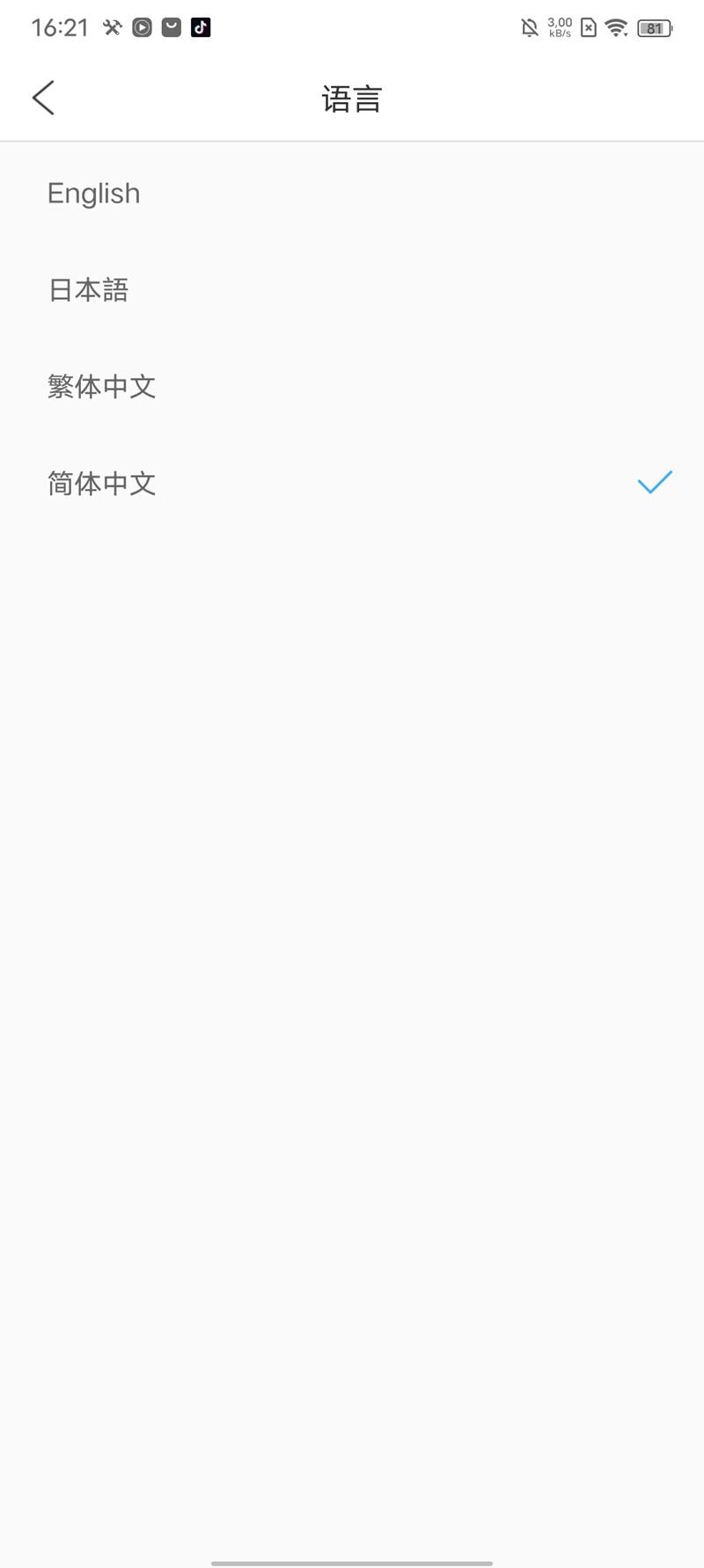Image resolution: width=704 pixels, height=1568 pixels.
Task: Go back from the 语言 page
Action: (43, 98)
